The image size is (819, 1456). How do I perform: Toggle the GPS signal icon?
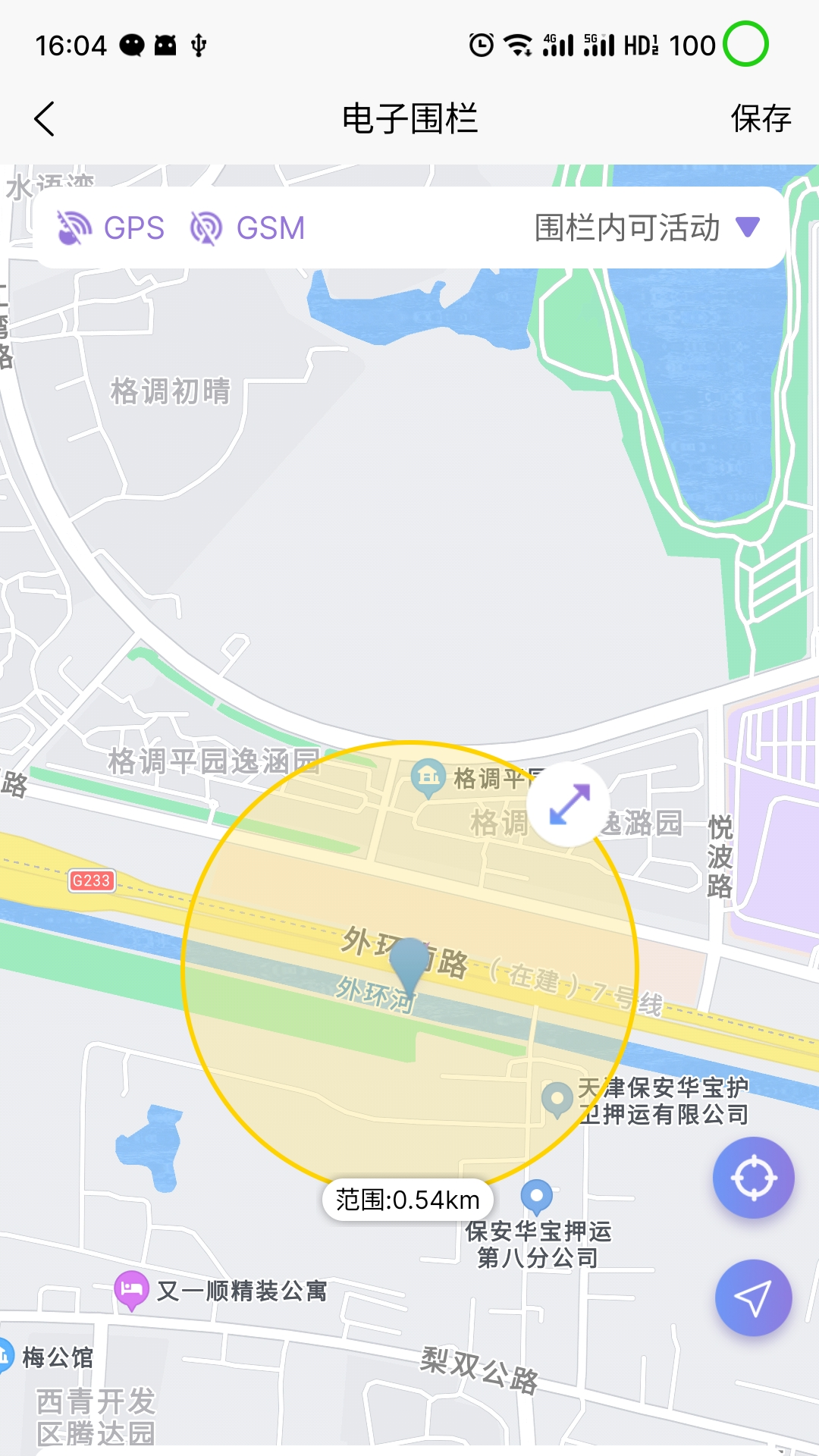point(75,227)
